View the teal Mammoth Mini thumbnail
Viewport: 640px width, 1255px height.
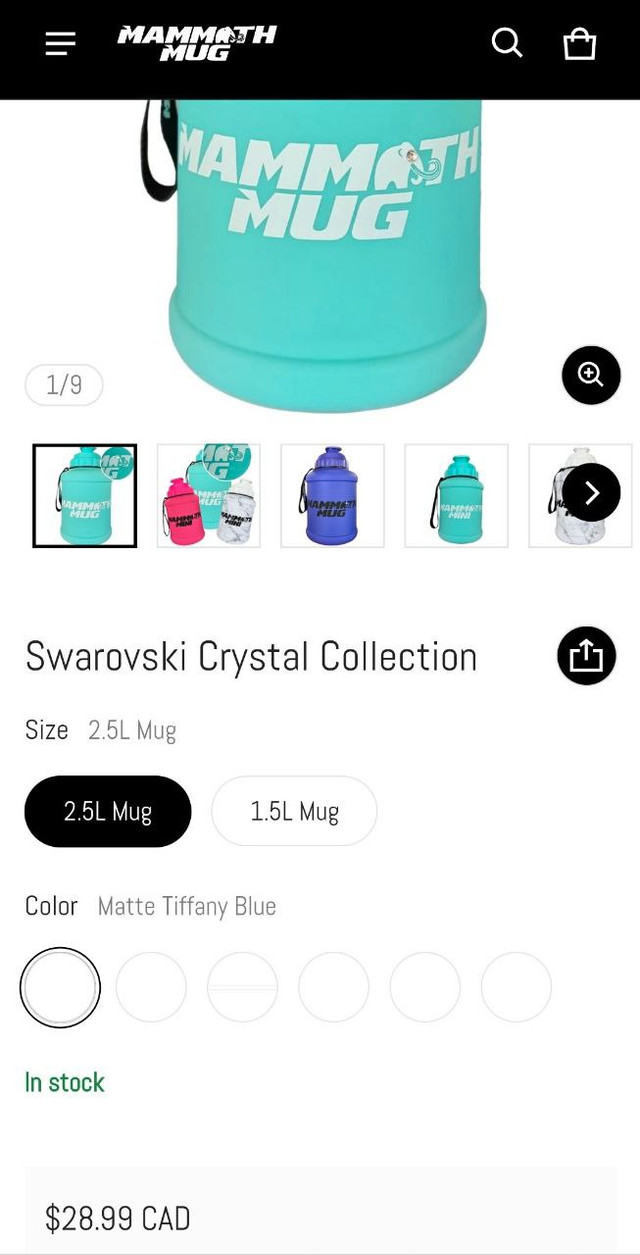[457, 496]
